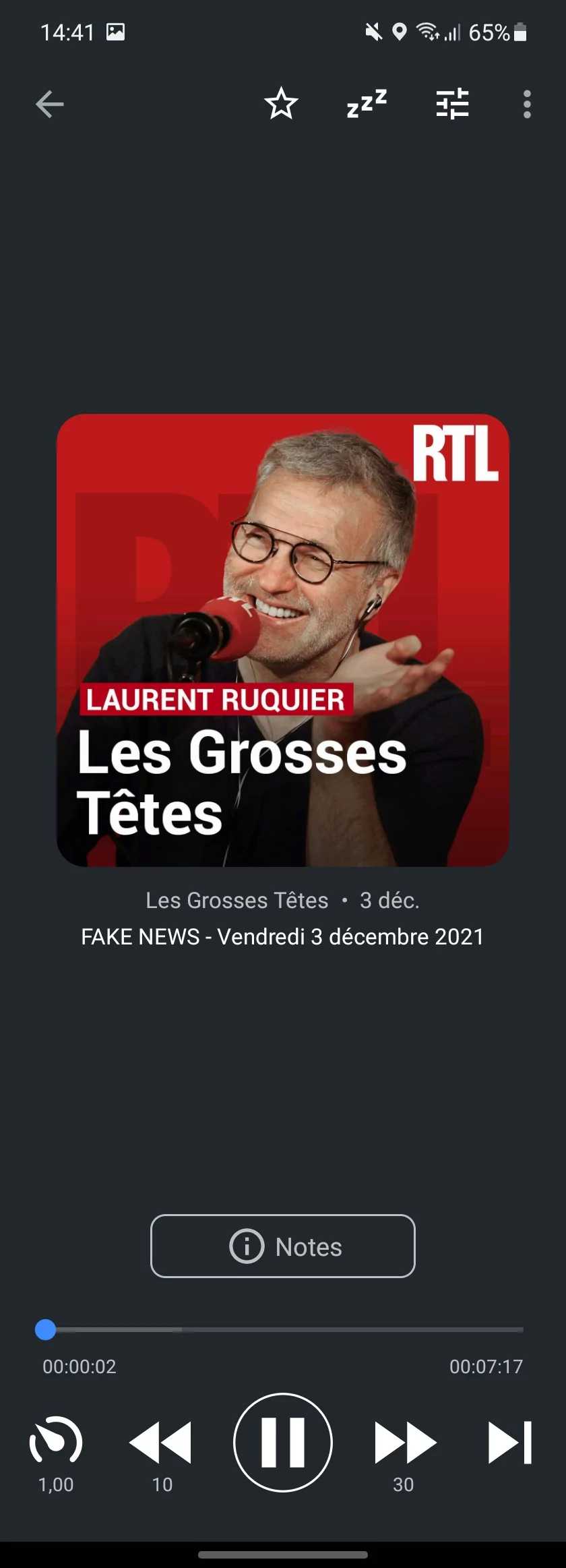Skip forward 30 seconds
This screenshot has width=566, height=1568.
click(405, 1443)
